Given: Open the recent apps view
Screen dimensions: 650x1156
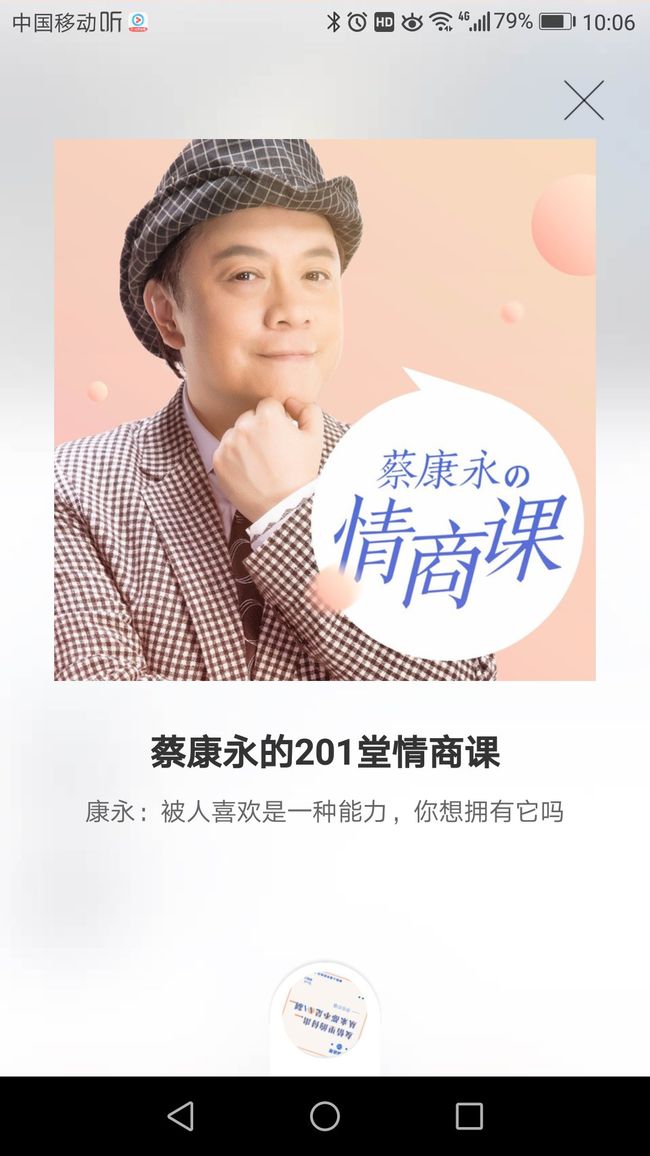Looking at the screenshot, I should pos(469,1116).
